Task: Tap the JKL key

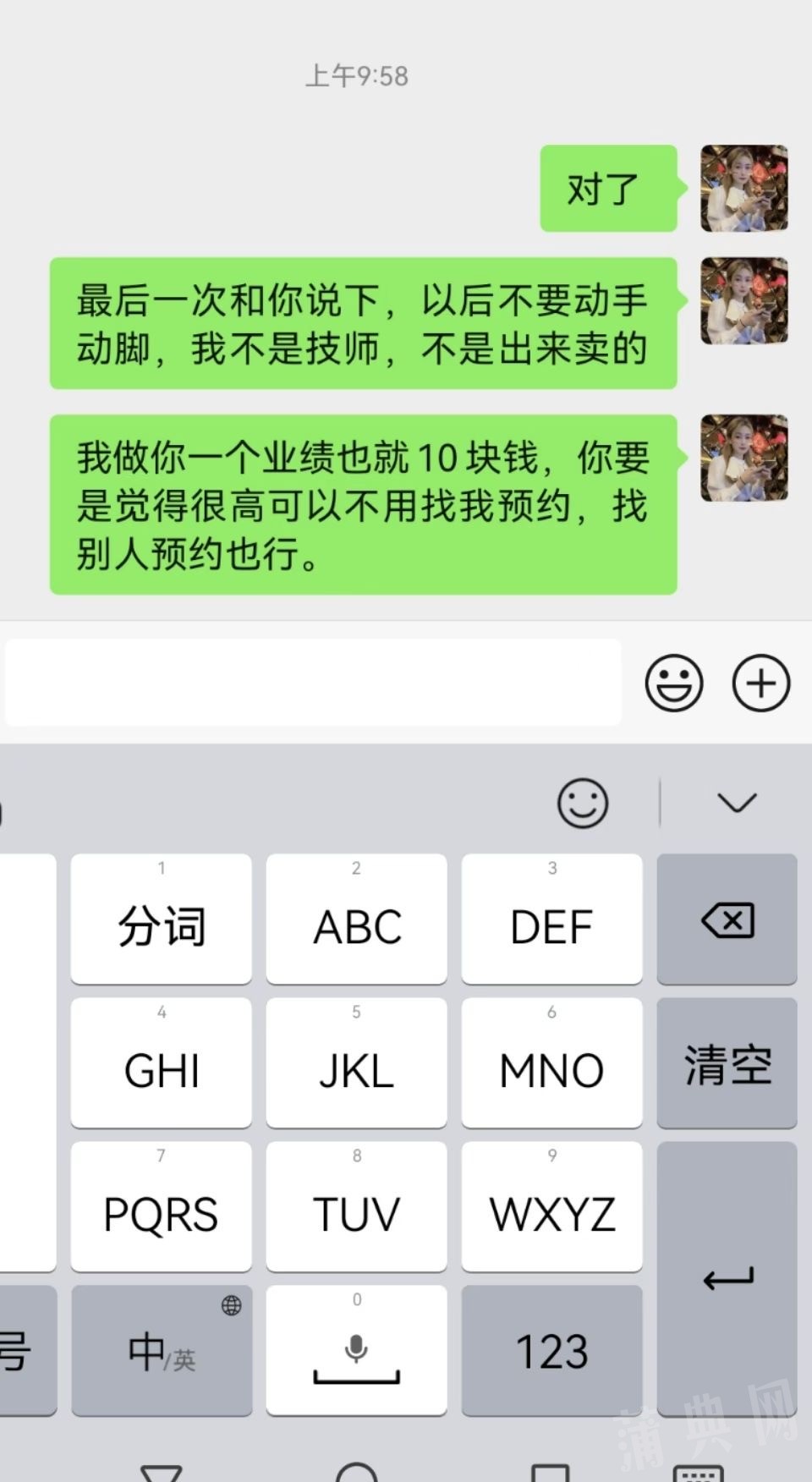Action: pos(356,1063)
